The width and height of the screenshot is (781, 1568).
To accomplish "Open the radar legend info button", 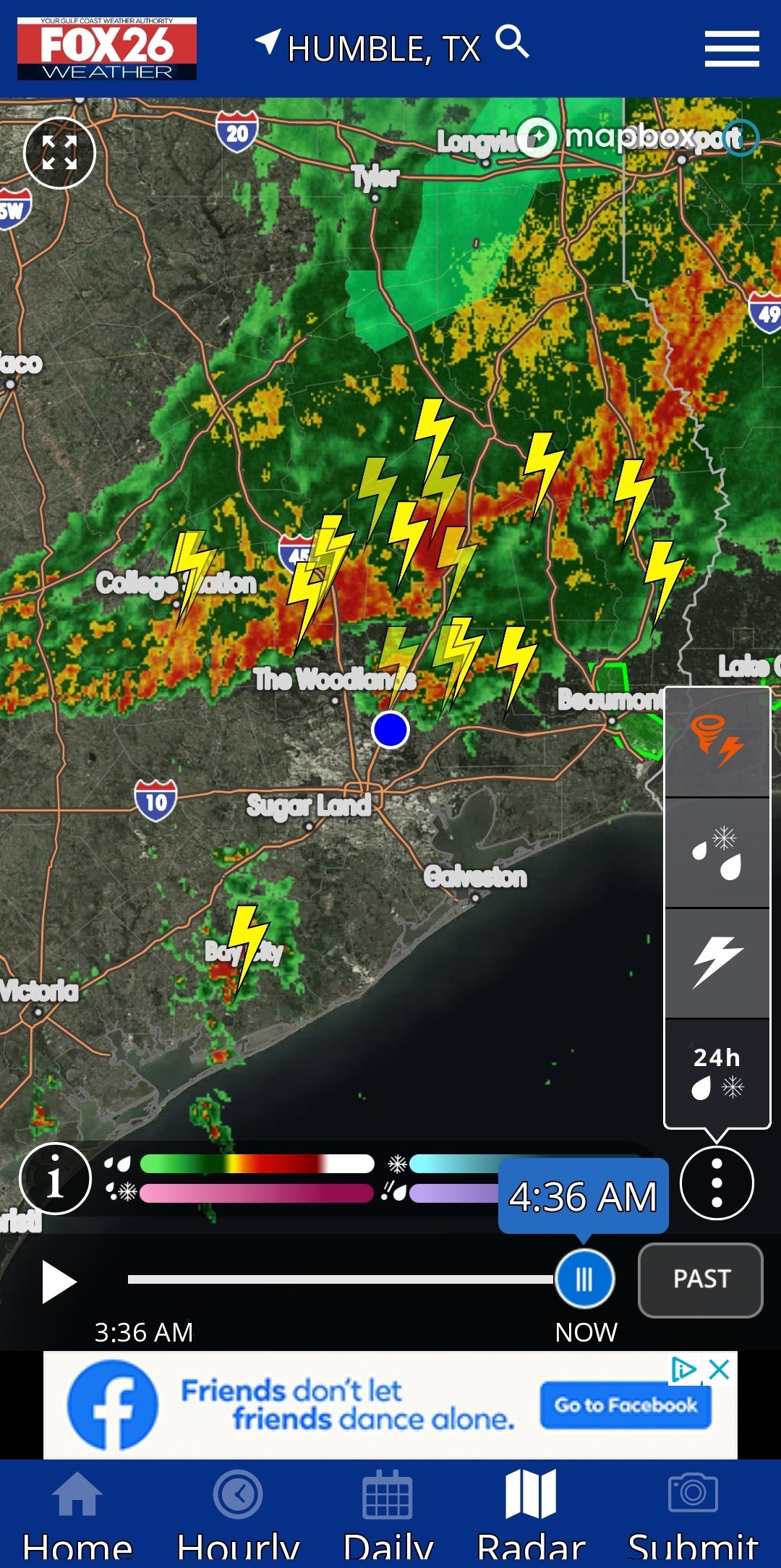I will pos(55,1179).
